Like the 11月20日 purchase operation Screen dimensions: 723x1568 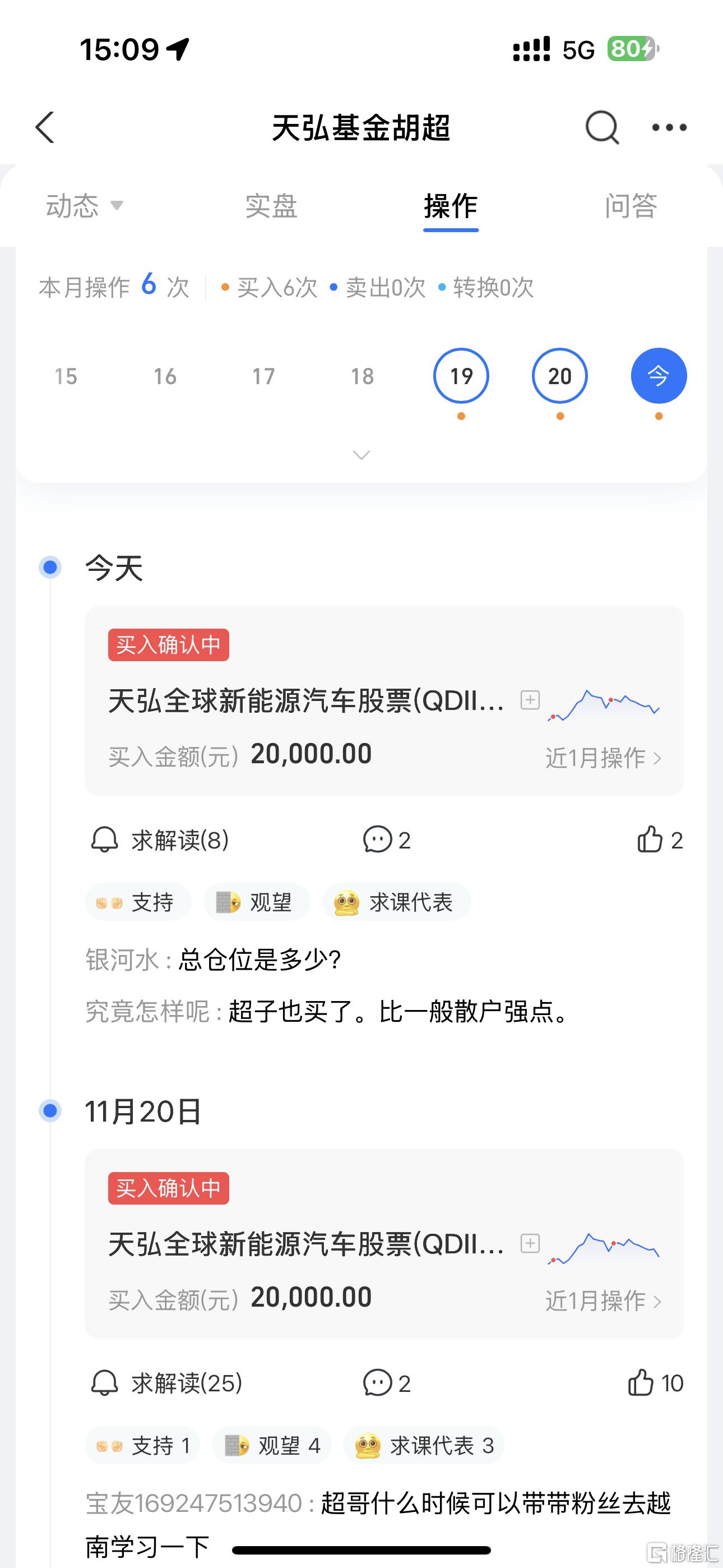click(655, 1383)
